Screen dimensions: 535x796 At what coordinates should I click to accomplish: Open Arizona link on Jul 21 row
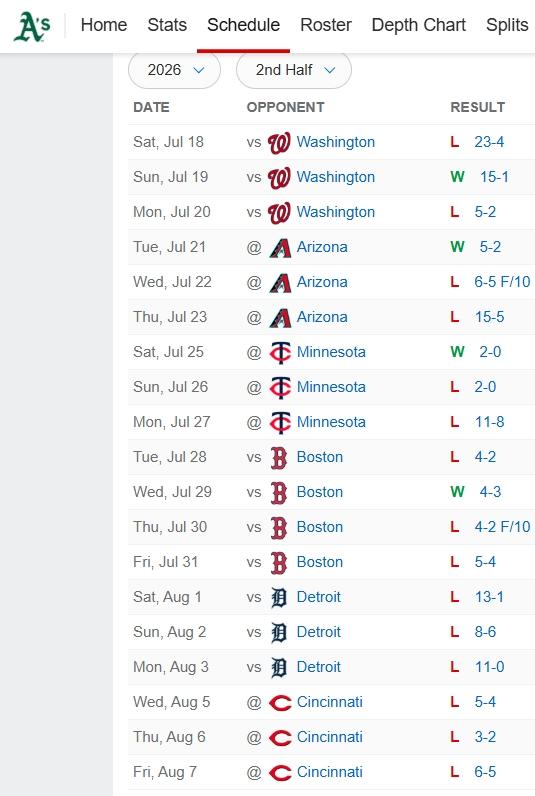click(322, 247)
